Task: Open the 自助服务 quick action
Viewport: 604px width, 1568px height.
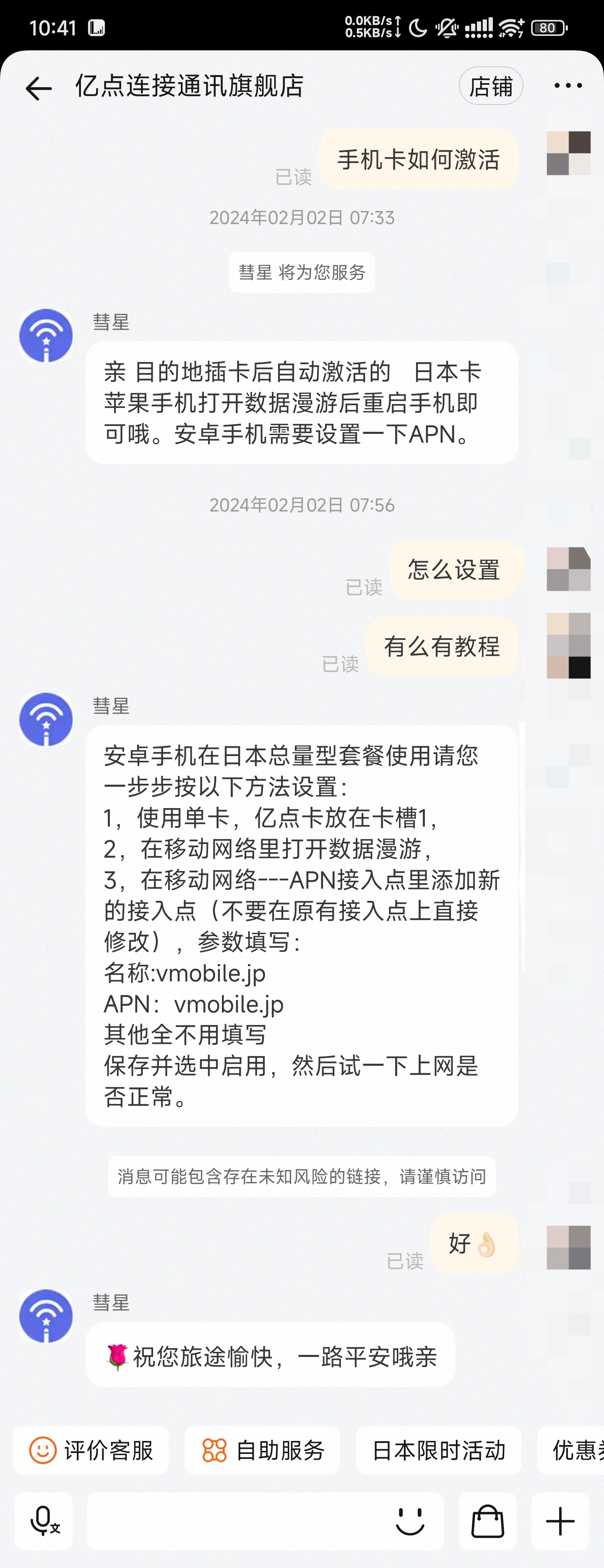Action: click(263, 1451)
